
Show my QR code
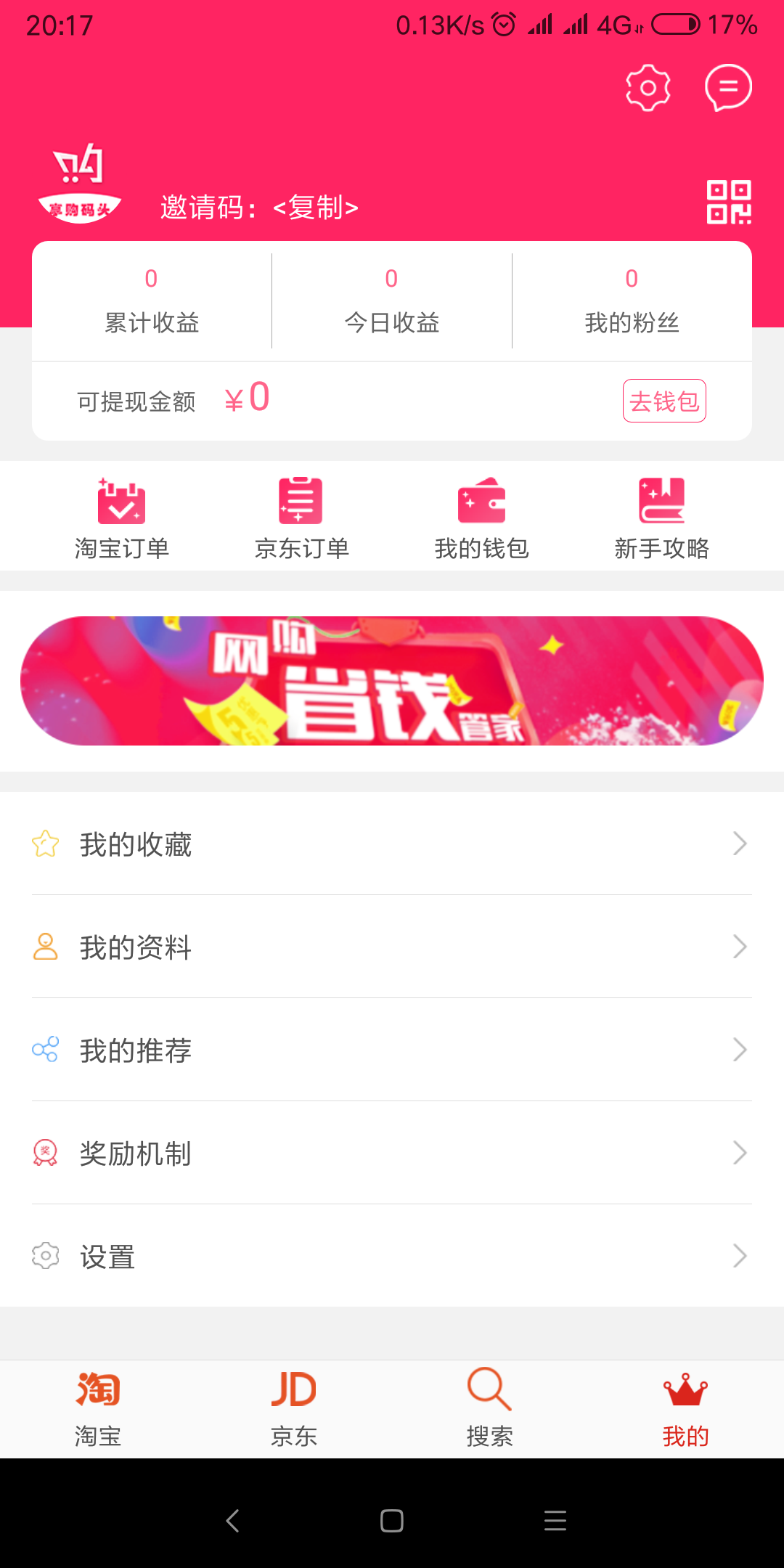[x=729, y=202]
